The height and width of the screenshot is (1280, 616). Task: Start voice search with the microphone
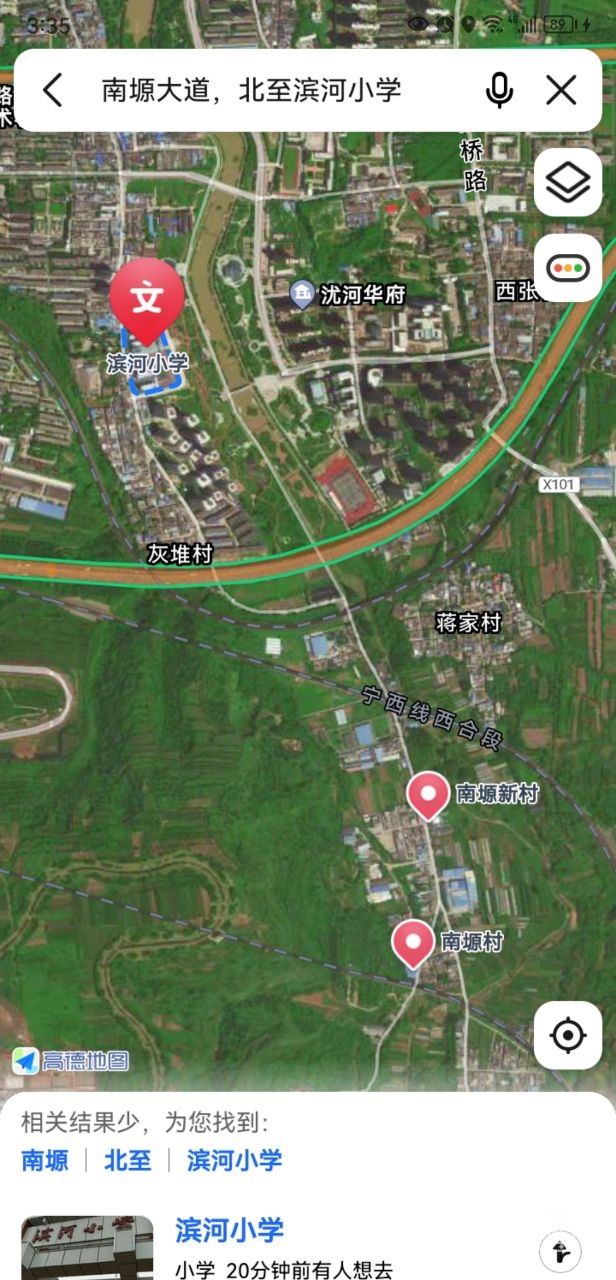[499, 90]
